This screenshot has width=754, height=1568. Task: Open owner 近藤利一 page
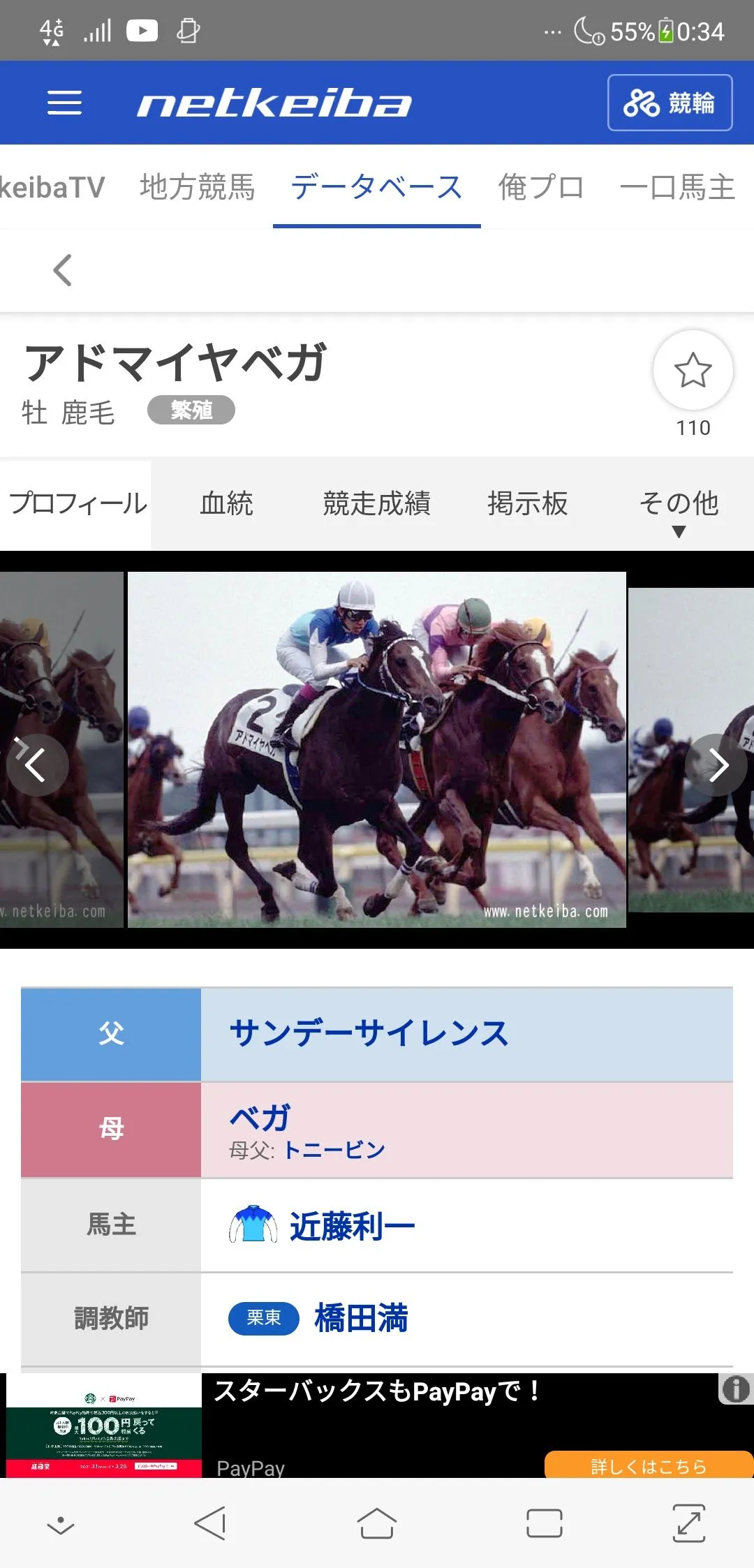click(x=352, y=1226)
